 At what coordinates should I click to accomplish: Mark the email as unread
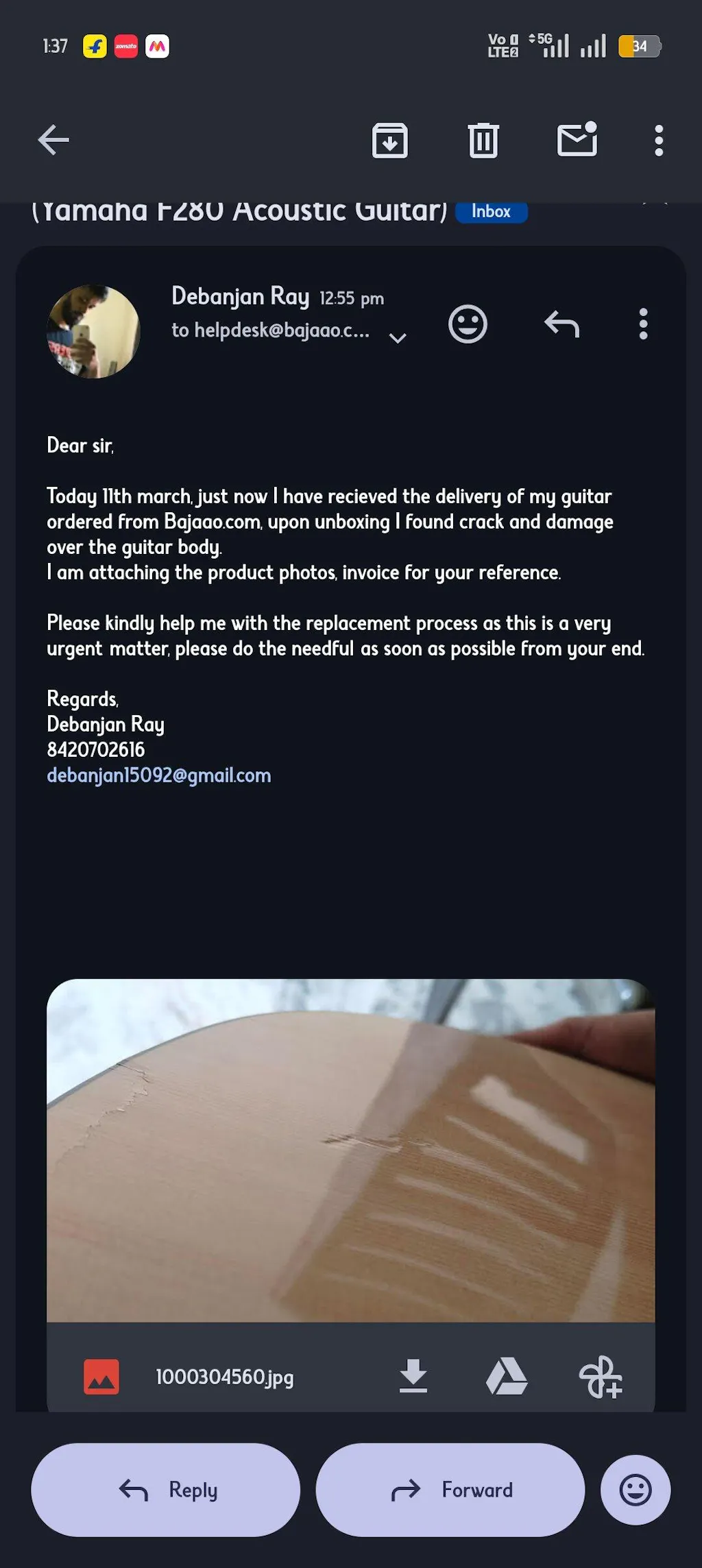click(x=577, y=139)
